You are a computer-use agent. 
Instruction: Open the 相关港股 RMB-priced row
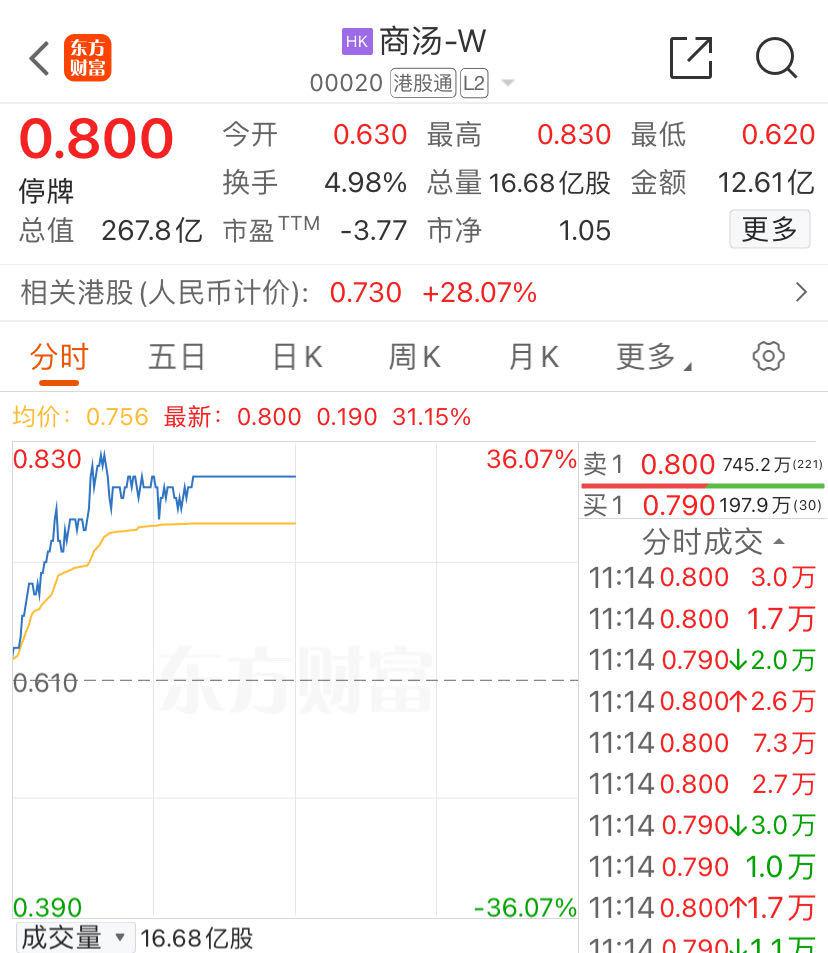pos(414,292)
